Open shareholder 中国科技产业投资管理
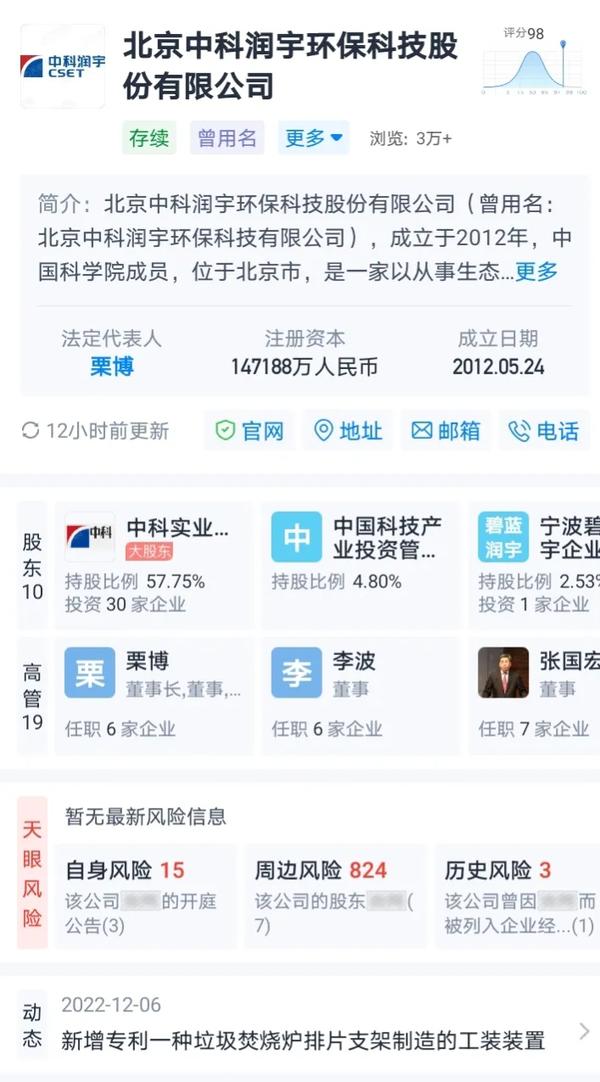 tap(358, 565)
